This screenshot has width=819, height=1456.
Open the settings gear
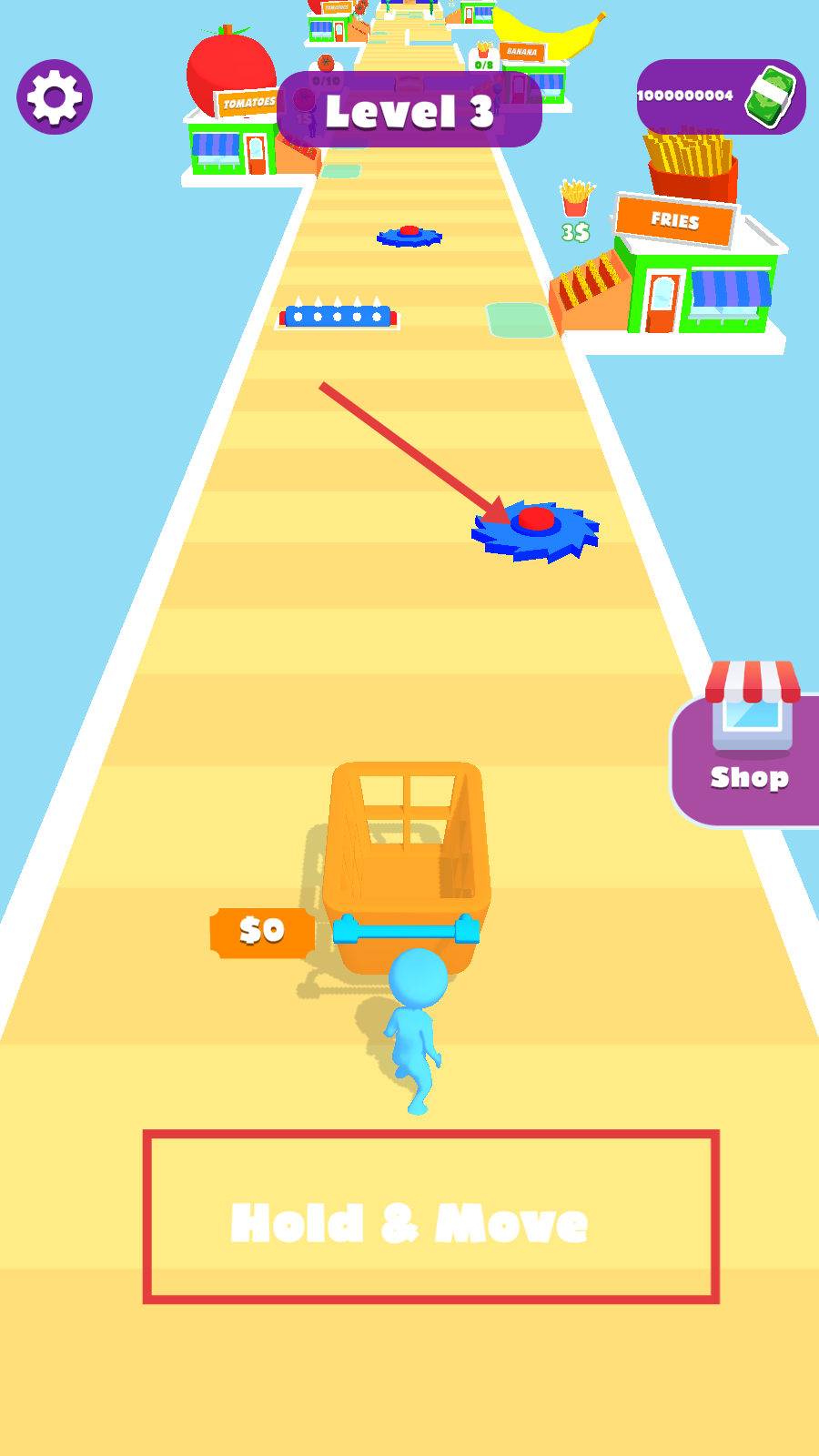coord(55,96)
